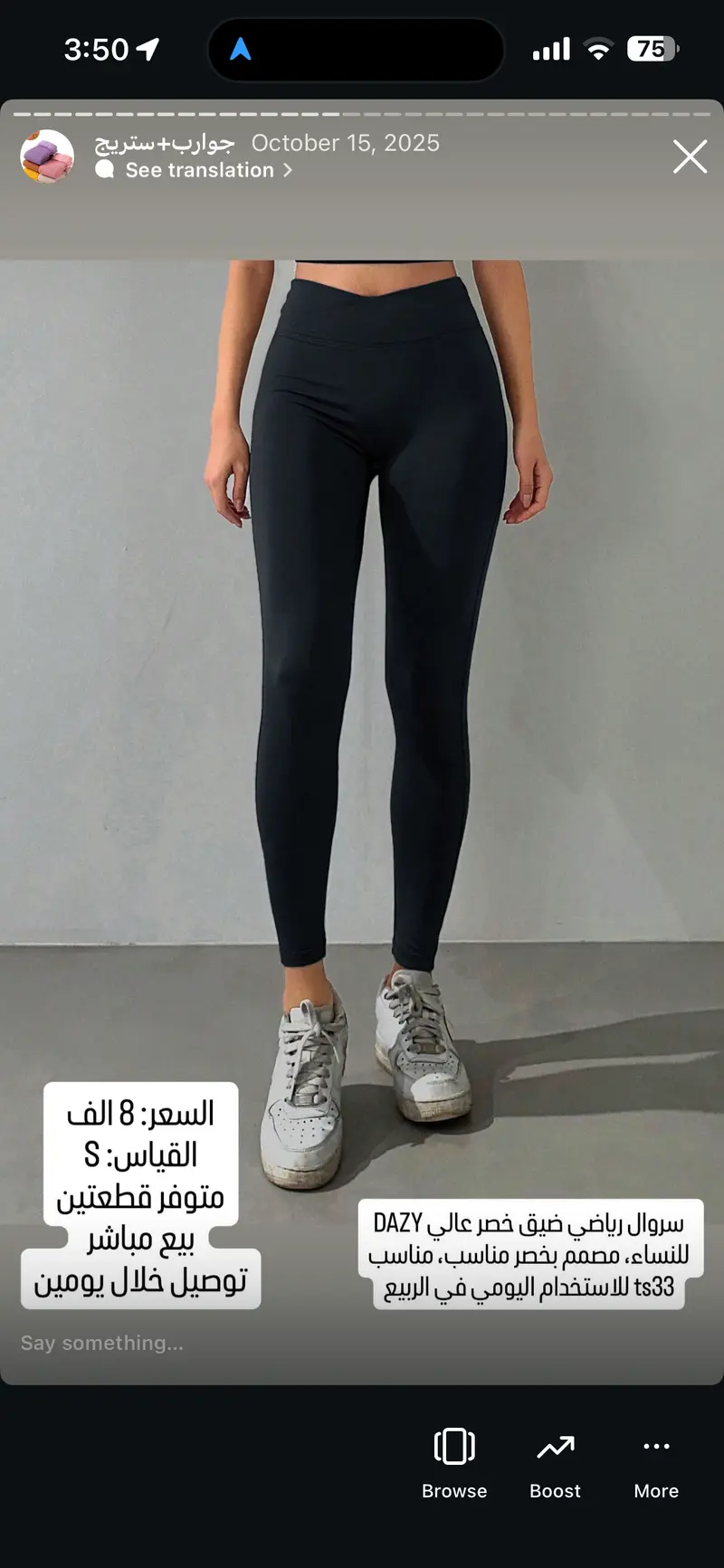Tap the Wi-Fi icon in the status bar

(599, 49)
